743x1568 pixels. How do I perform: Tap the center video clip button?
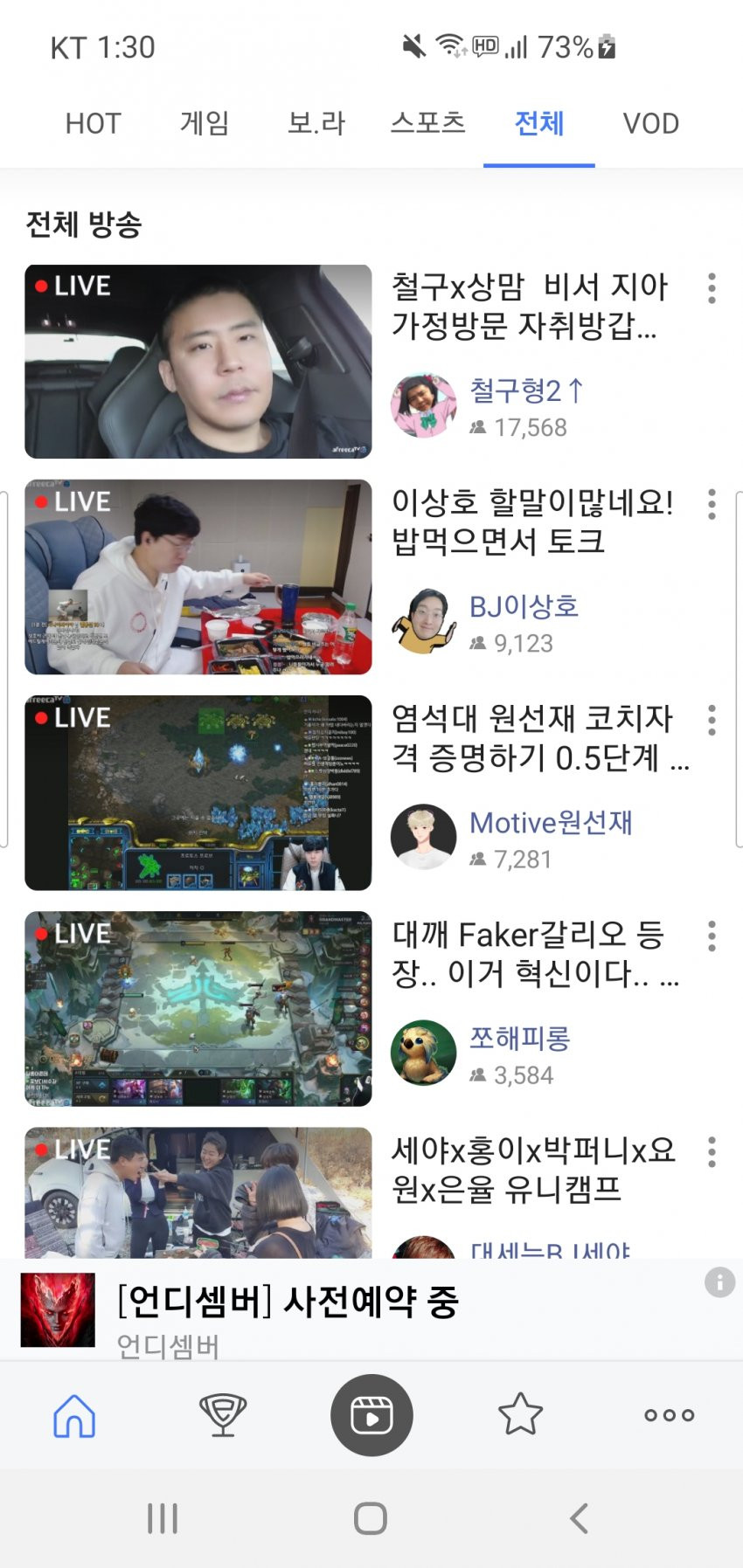pyautogui.click(x=371, y=1415)
